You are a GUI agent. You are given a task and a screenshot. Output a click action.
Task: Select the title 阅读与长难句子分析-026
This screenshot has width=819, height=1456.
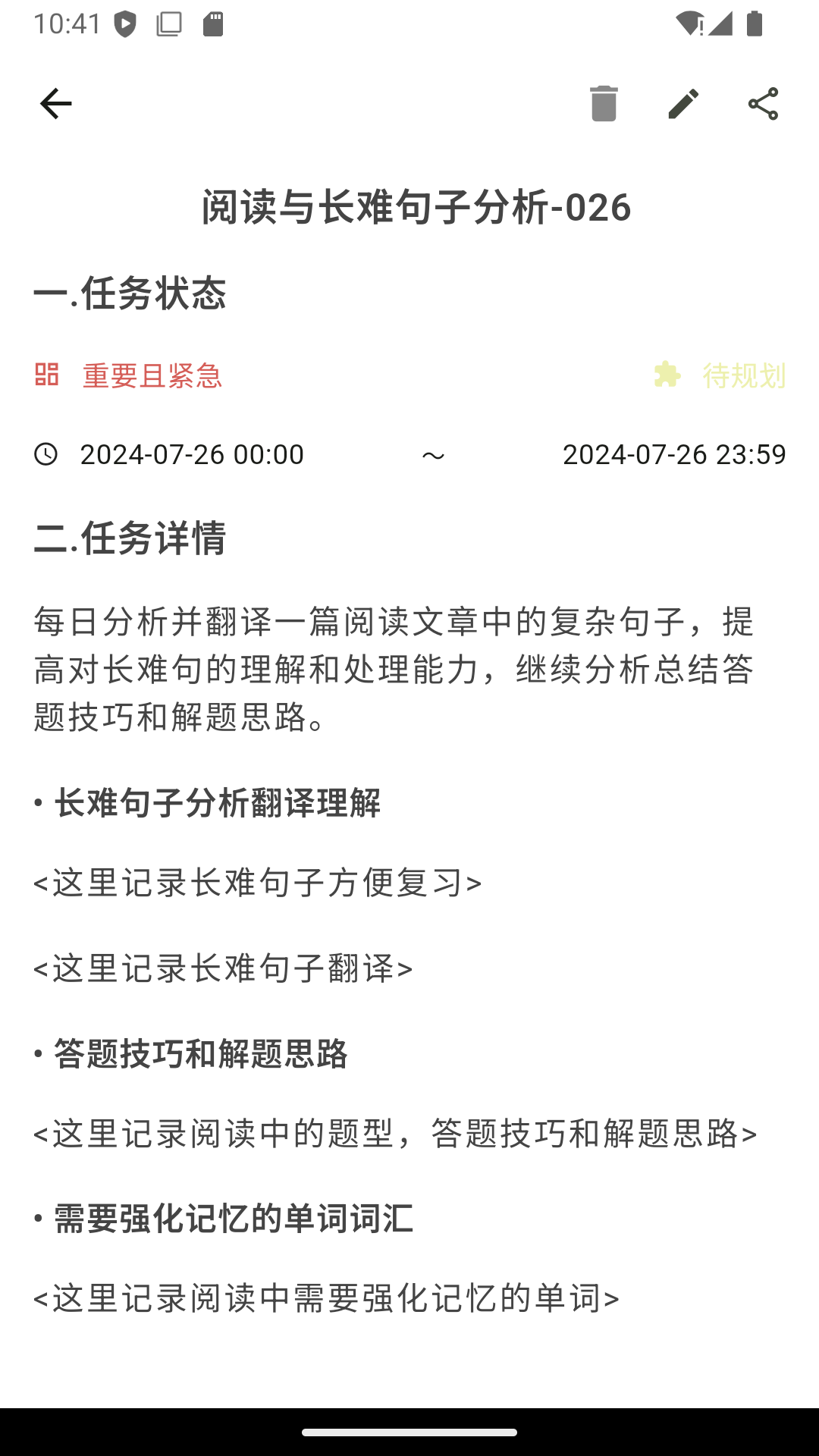click(416, 207)
